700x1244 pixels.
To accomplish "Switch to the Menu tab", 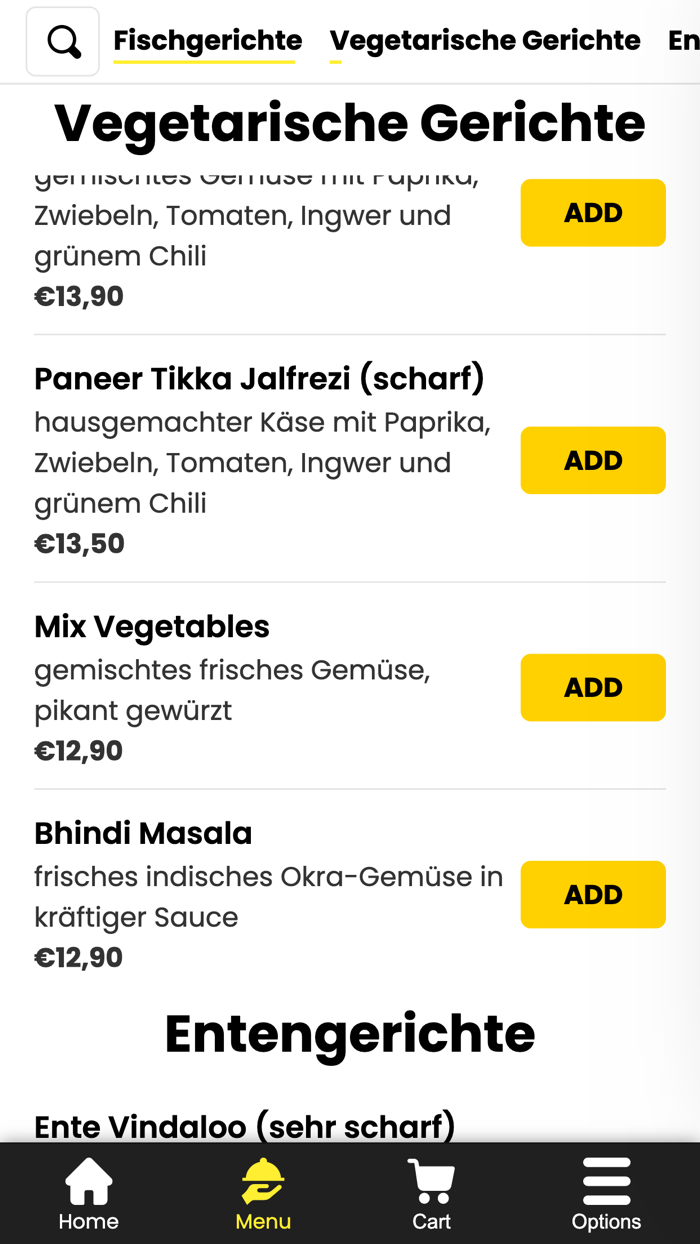I will 263,1193.
